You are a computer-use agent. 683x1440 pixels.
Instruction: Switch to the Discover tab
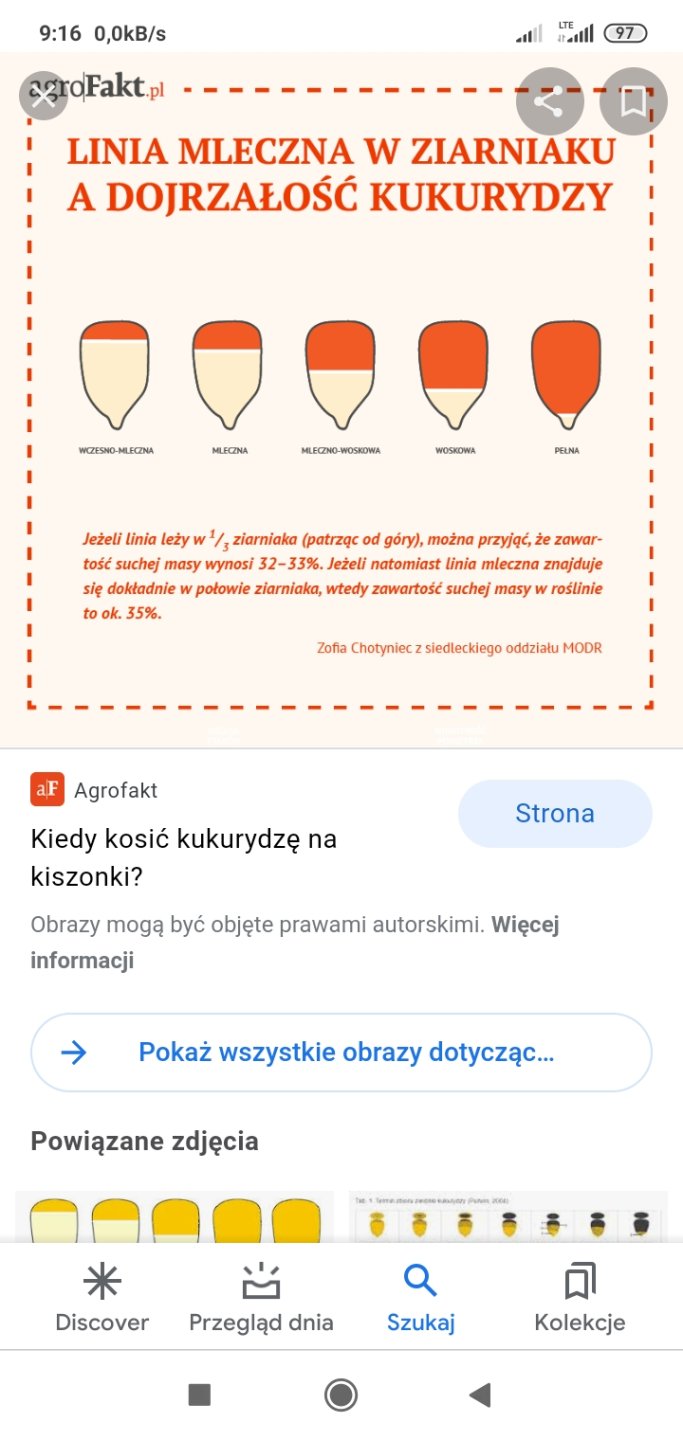(102, 1298)
